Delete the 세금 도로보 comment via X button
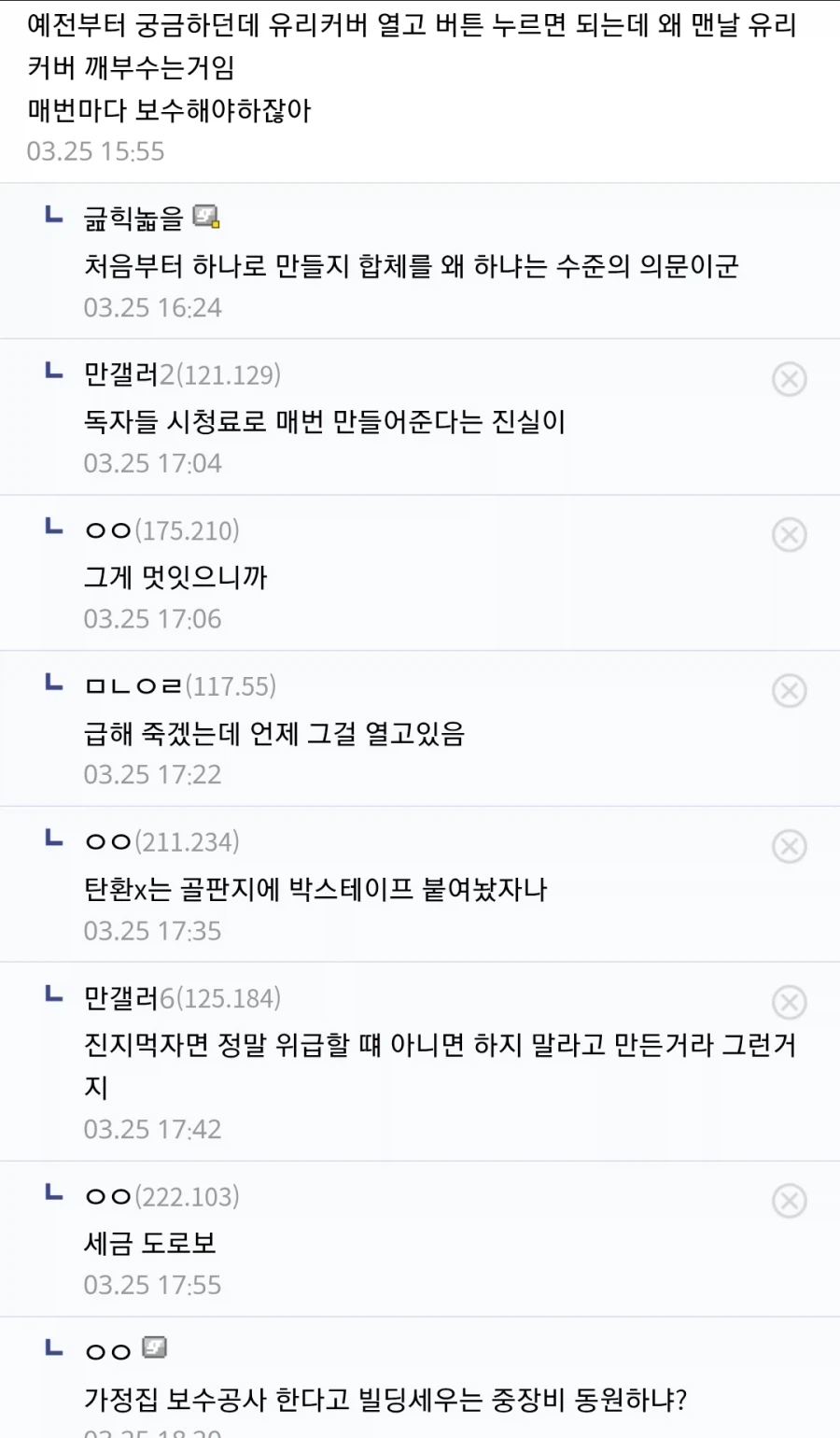Viewport: 840px width, 1438px height. click(x=791, y=1200)
